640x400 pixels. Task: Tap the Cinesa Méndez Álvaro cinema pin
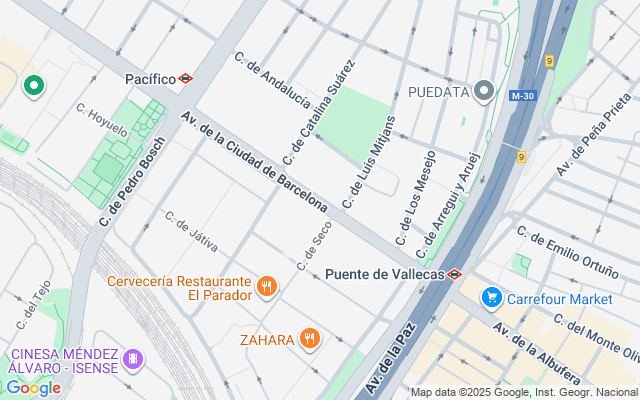tap(132, 359)
